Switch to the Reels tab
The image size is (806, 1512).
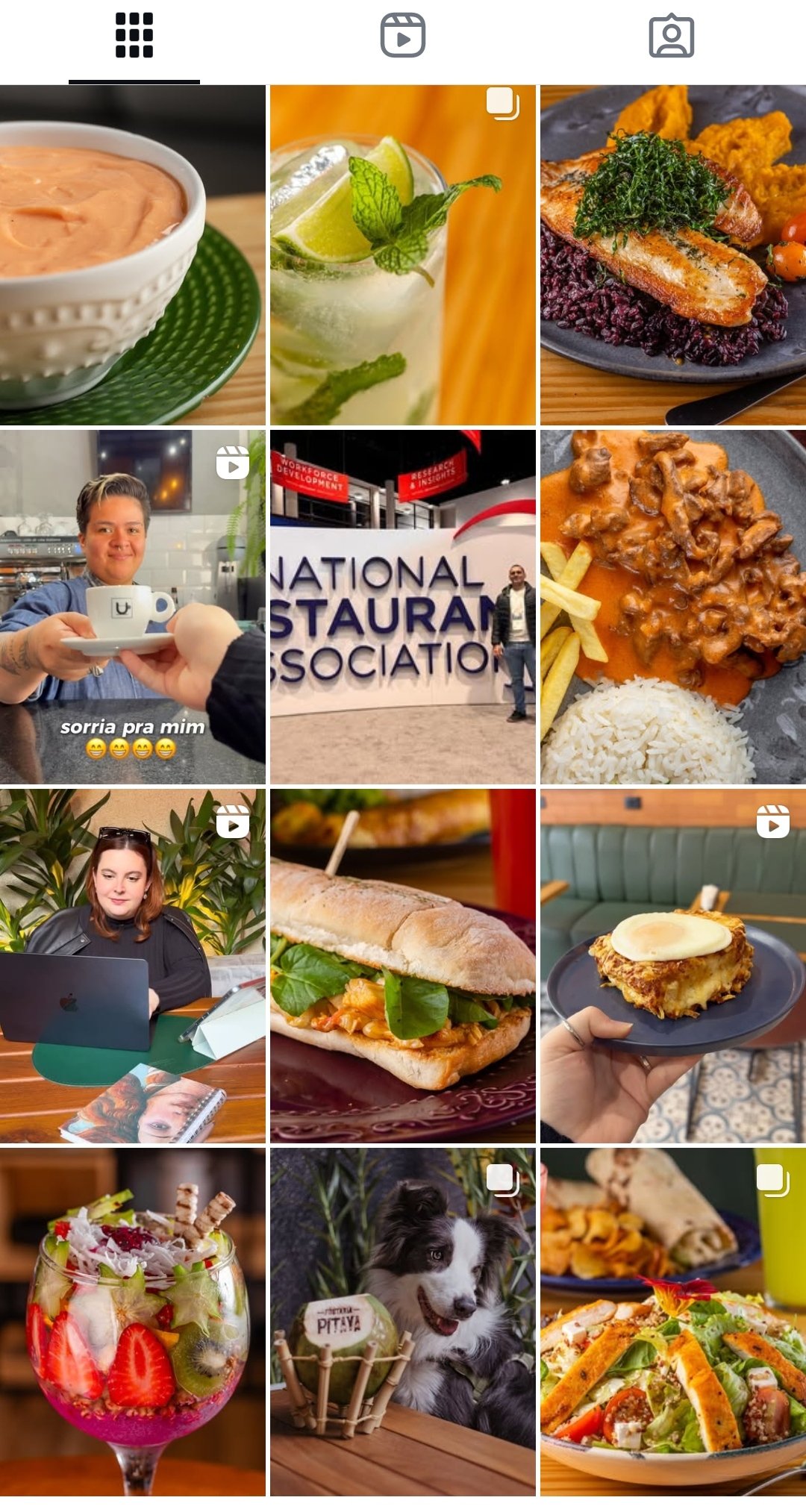point(403,36)
